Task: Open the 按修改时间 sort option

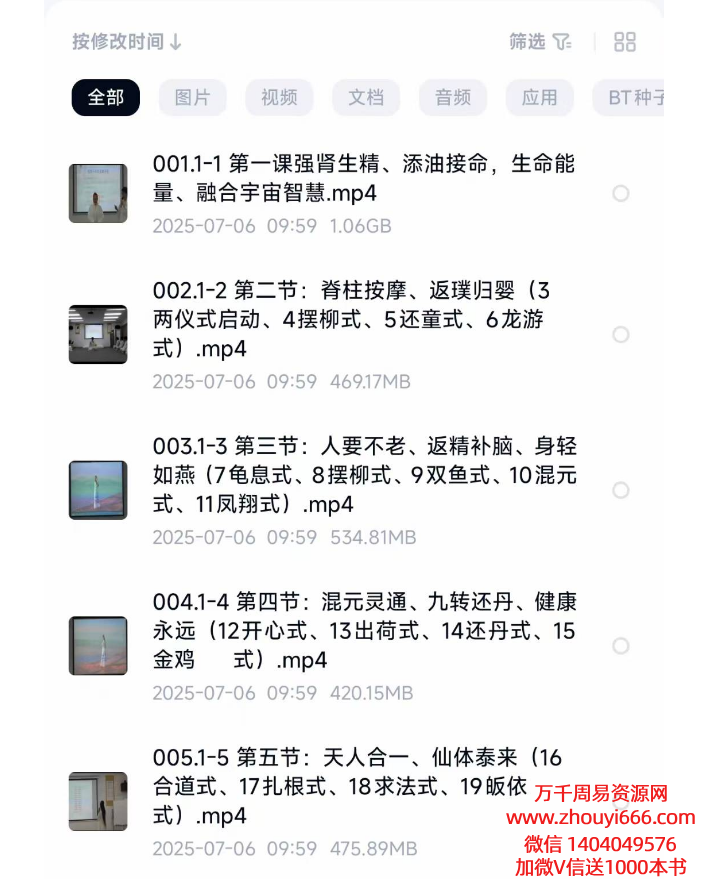Action: point(127,41)
